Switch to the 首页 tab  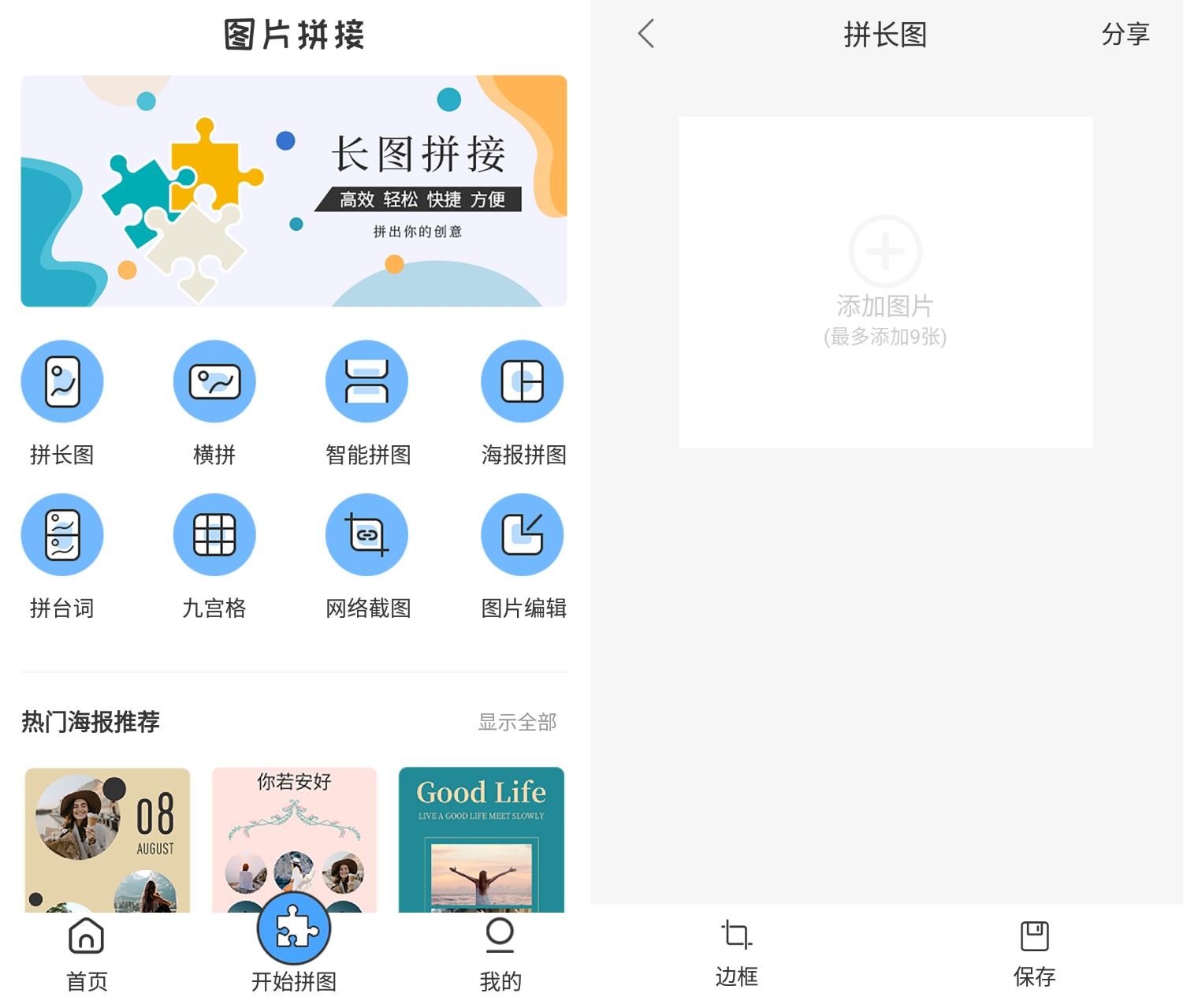pyautogui.click(x=87, y=954)
